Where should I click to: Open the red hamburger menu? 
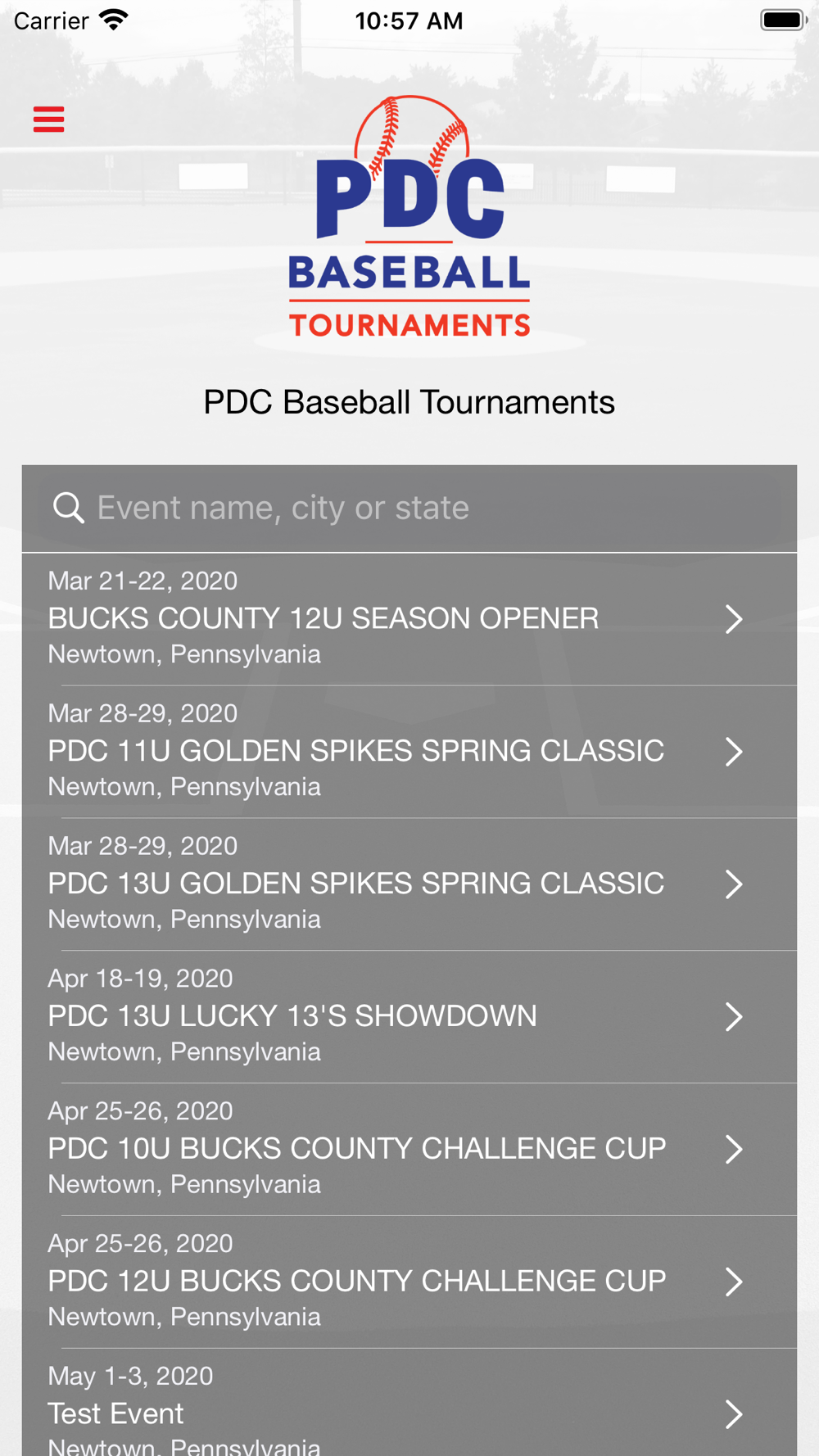coord(48,120)
